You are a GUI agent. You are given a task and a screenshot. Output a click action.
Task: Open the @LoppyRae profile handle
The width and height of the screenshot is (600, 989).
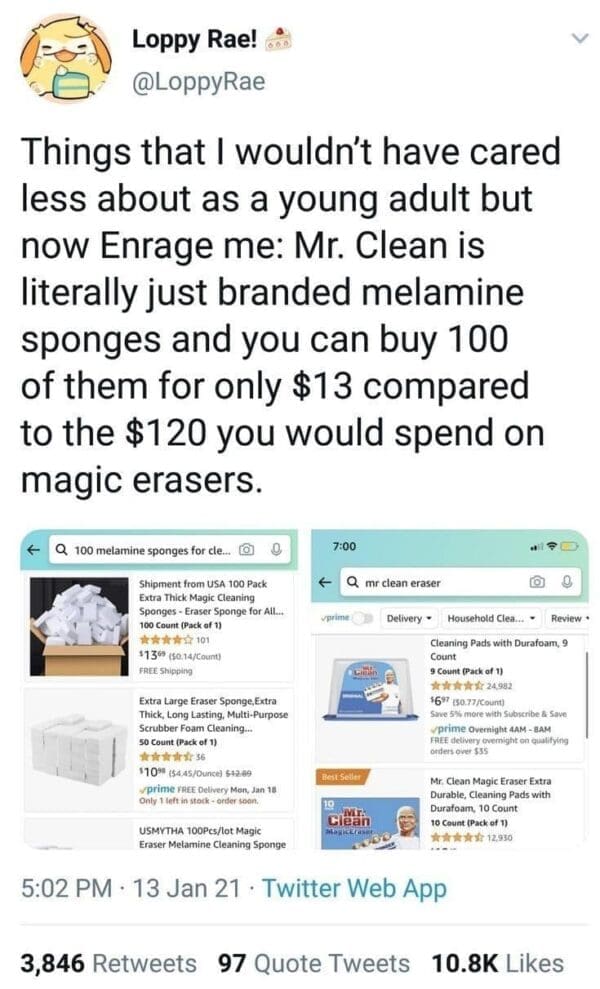coord(198,81)
